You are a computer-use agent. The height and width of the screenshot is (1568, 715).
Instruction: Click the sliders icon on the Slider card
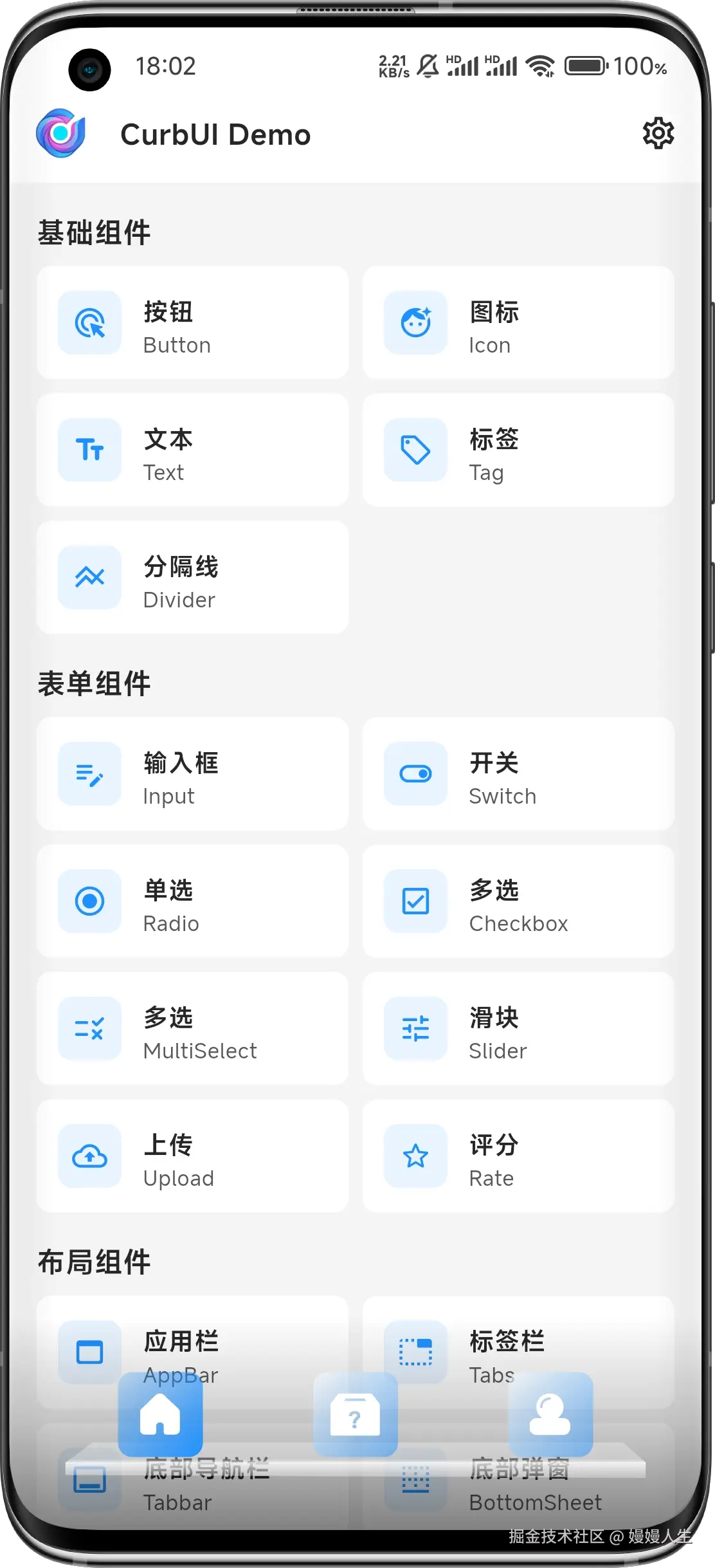pos(415,1029)
